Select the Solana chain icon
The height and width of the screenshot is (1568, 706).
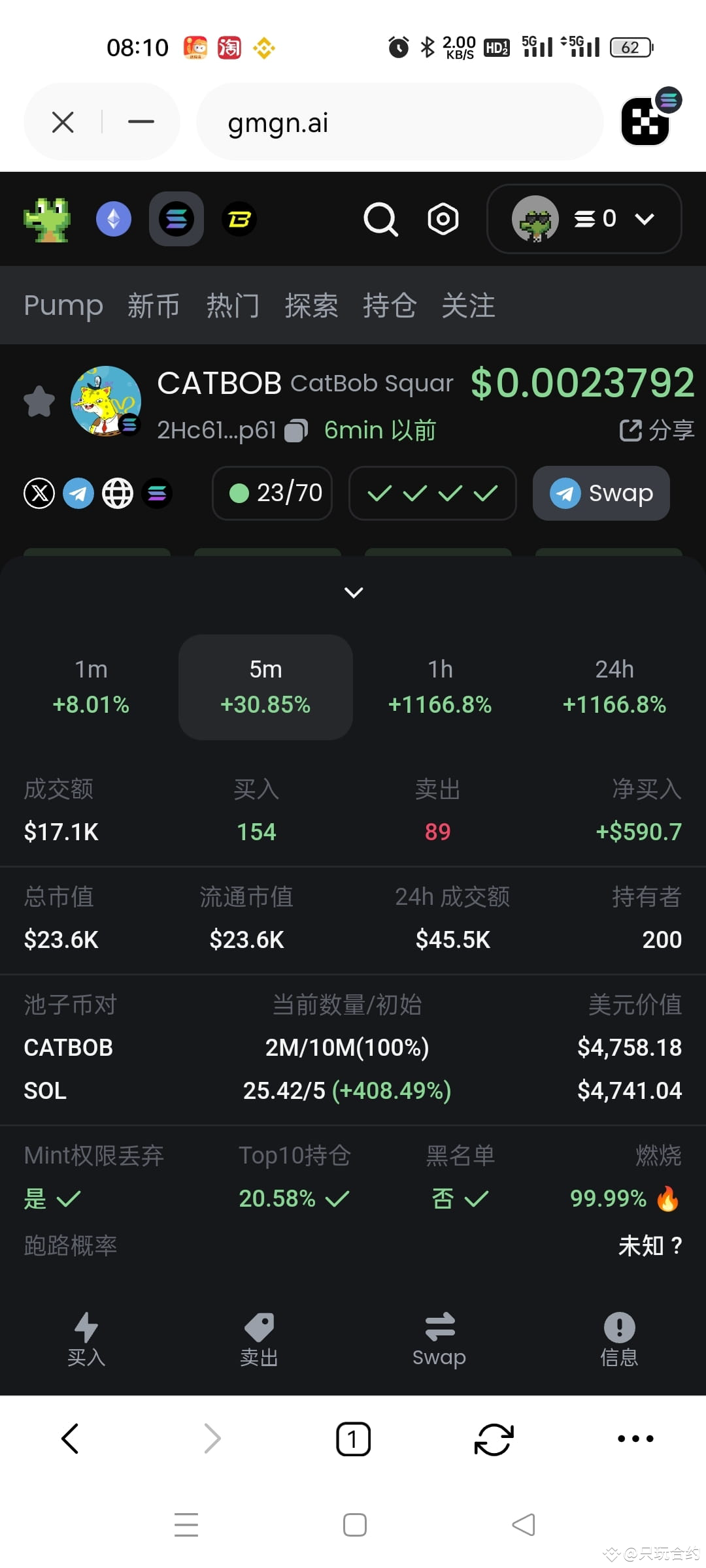click(176, 219)
